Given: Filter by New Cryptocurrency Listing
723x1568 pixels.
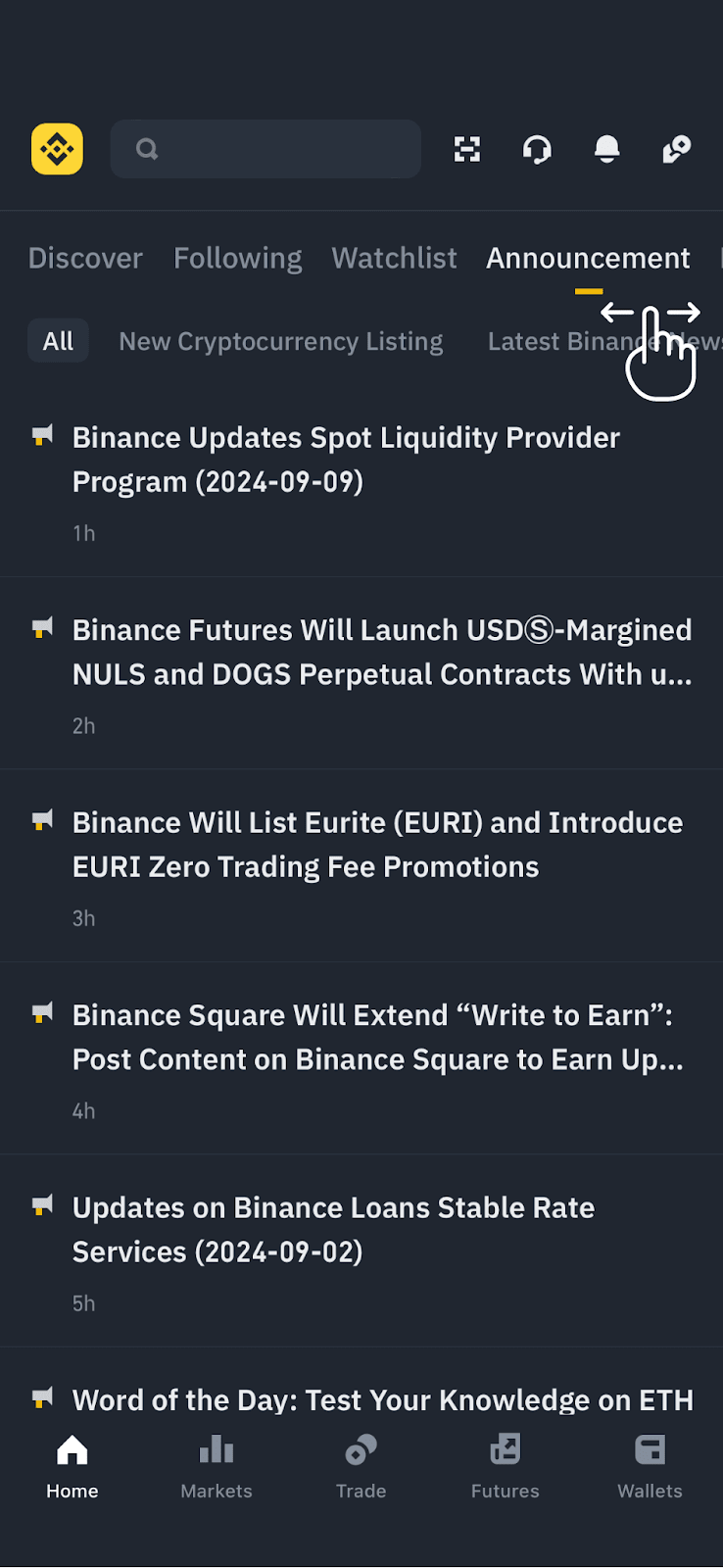Looking at the screenshot, I should tap(281, 341).
